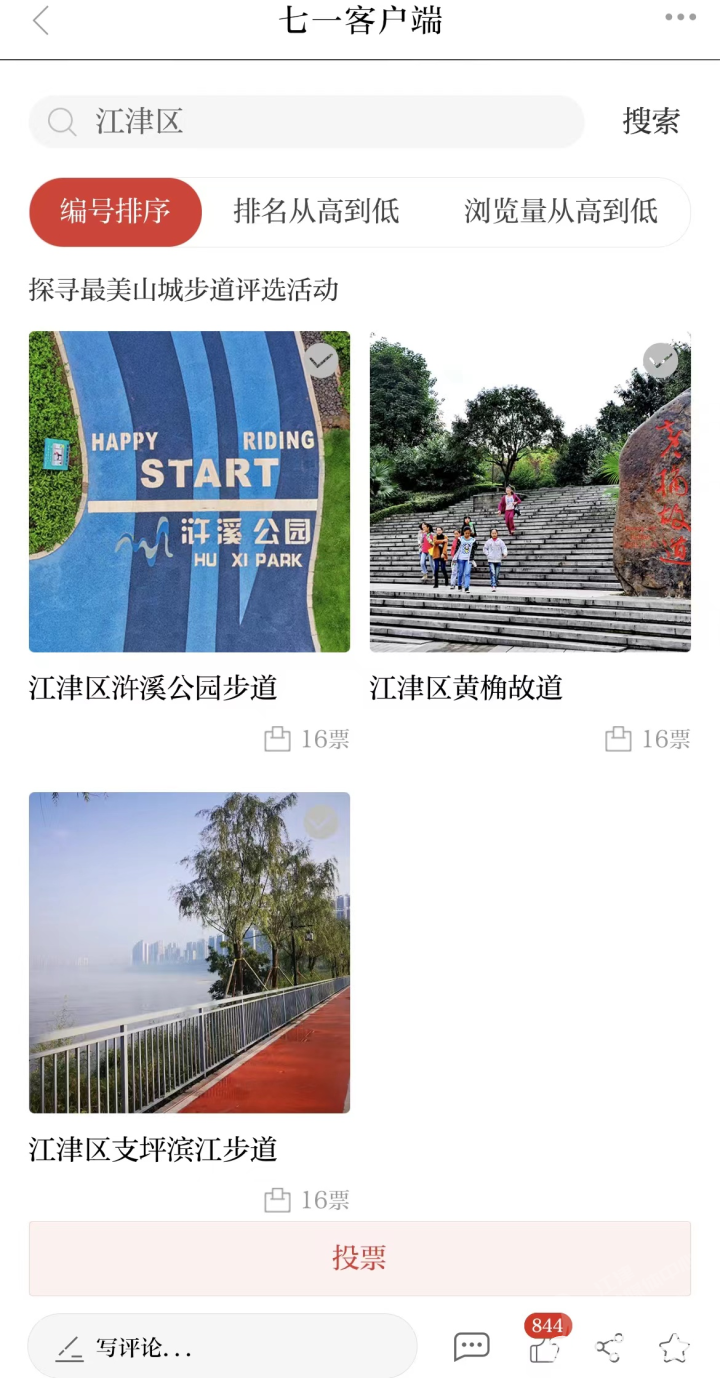Switch to 排名从高到低 sorting
This screenshot has width=720, height=1378.
[316, 211]
